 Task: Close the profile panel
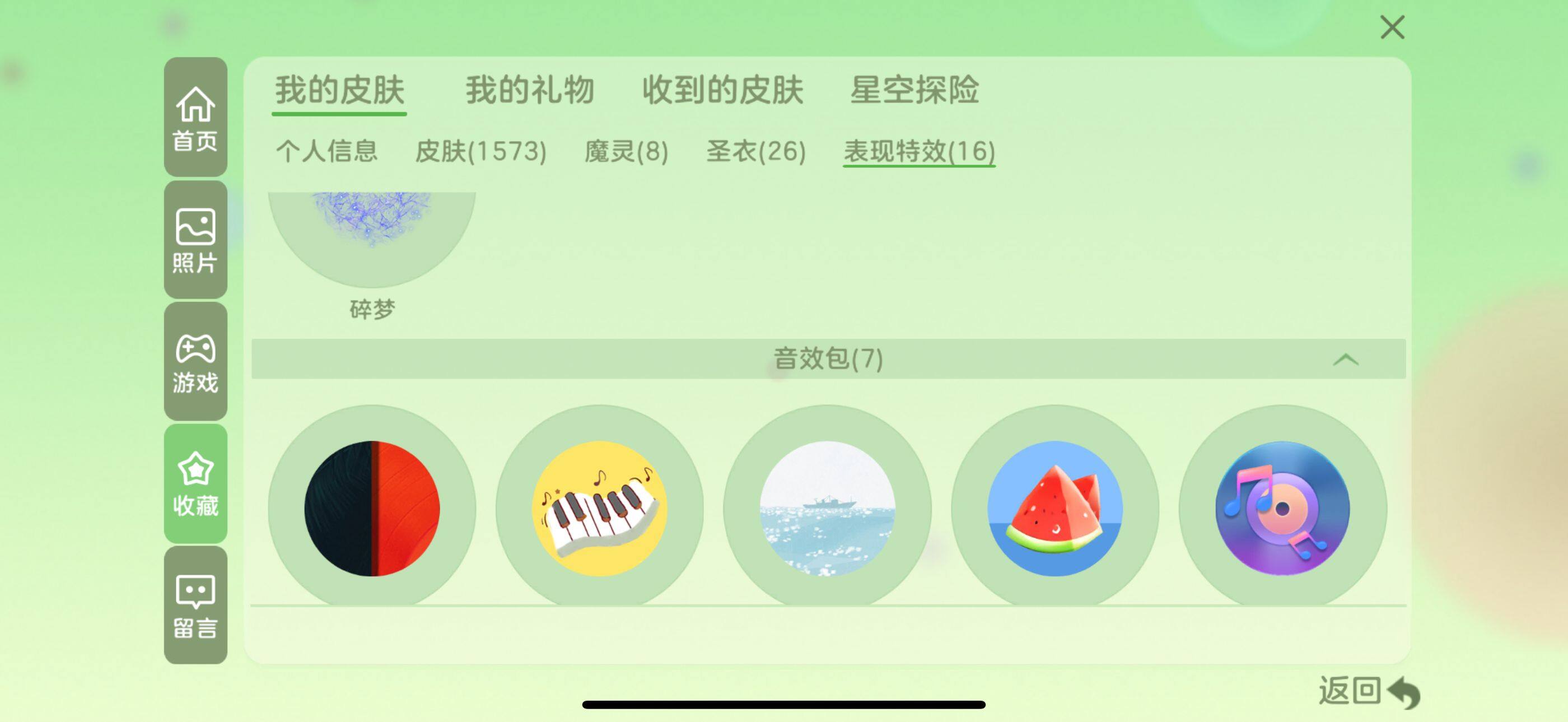[1392, 27]
